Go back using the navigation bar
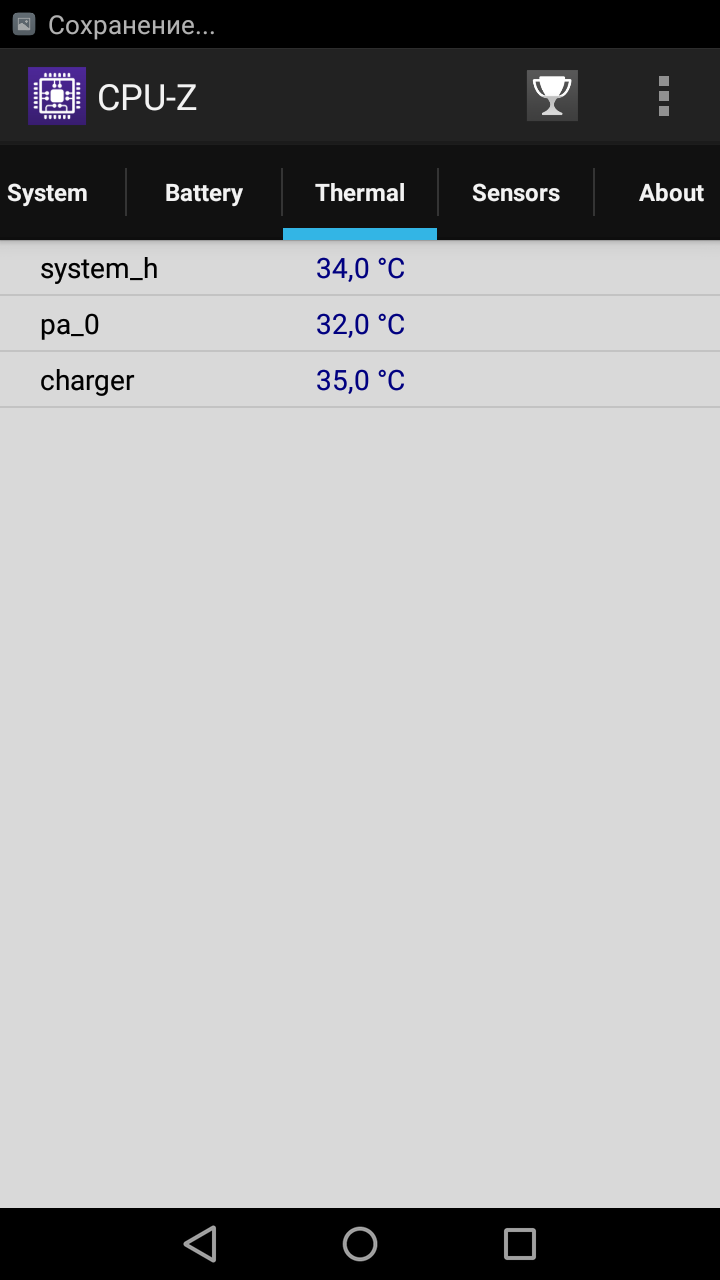Viewport: 720px width, 1280px height. point(200,1244)
